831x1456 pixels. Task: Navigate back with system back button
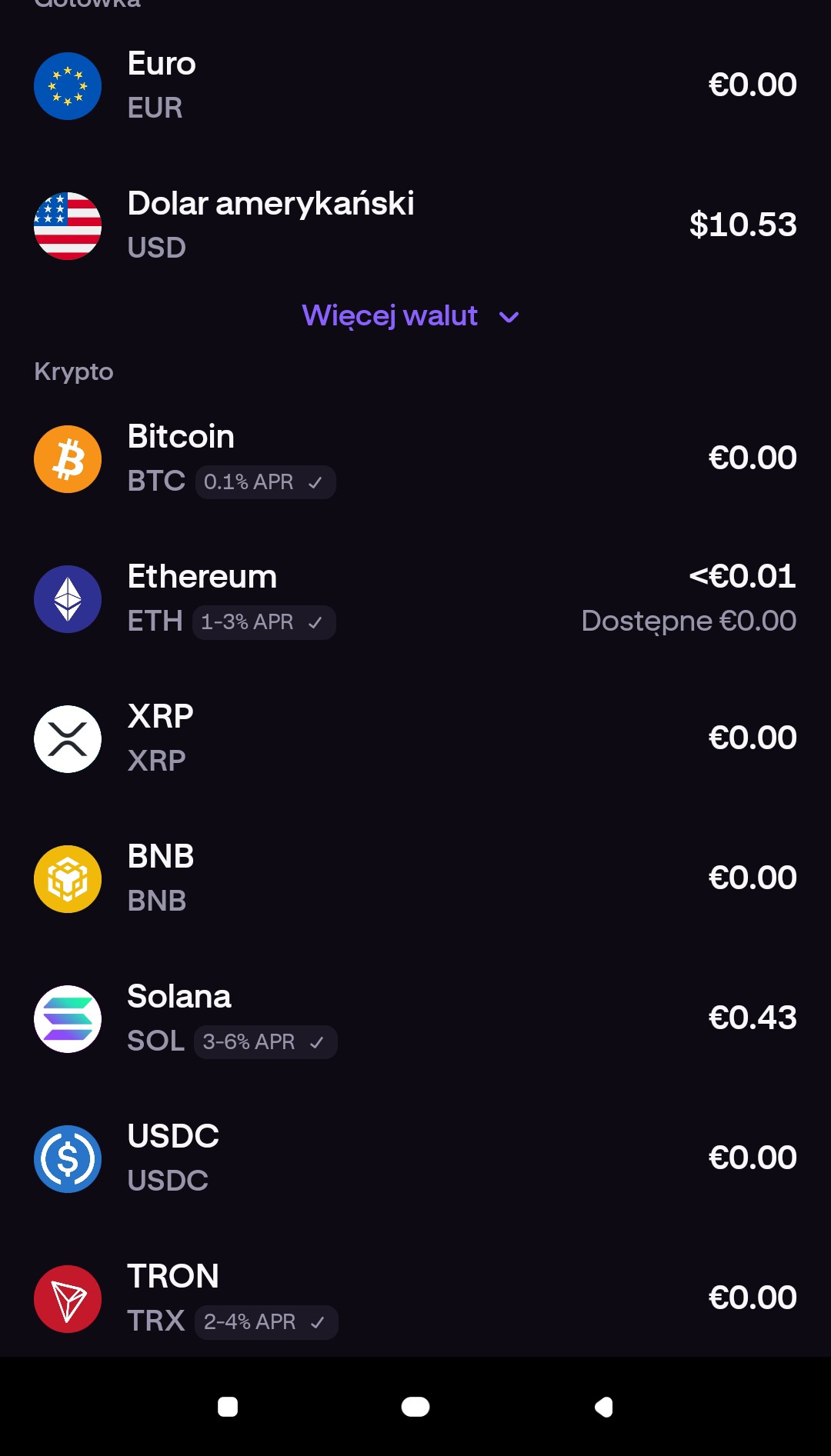pyautogui.click(x=604, y=1407)
